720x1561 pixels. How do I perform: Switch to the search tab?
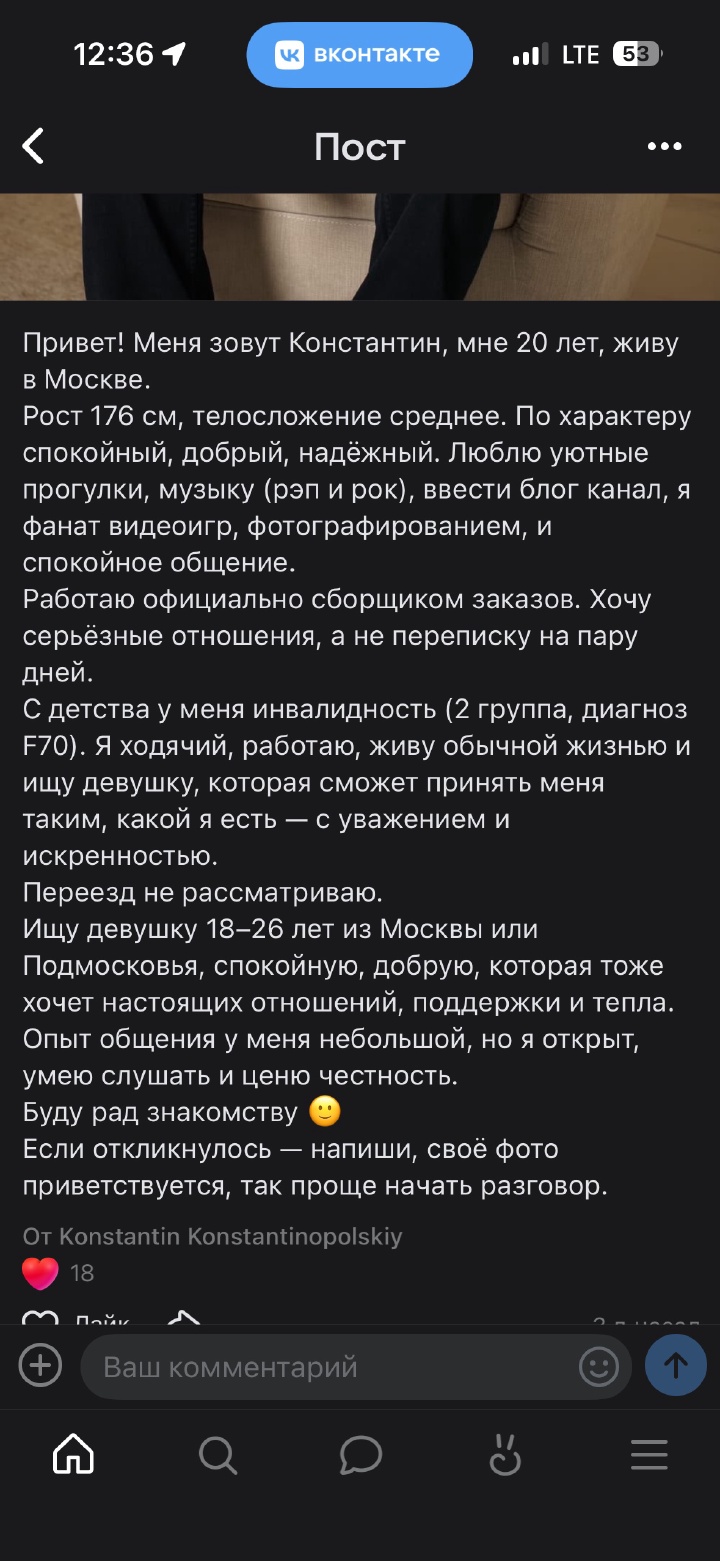click(x=217, y=1455)
